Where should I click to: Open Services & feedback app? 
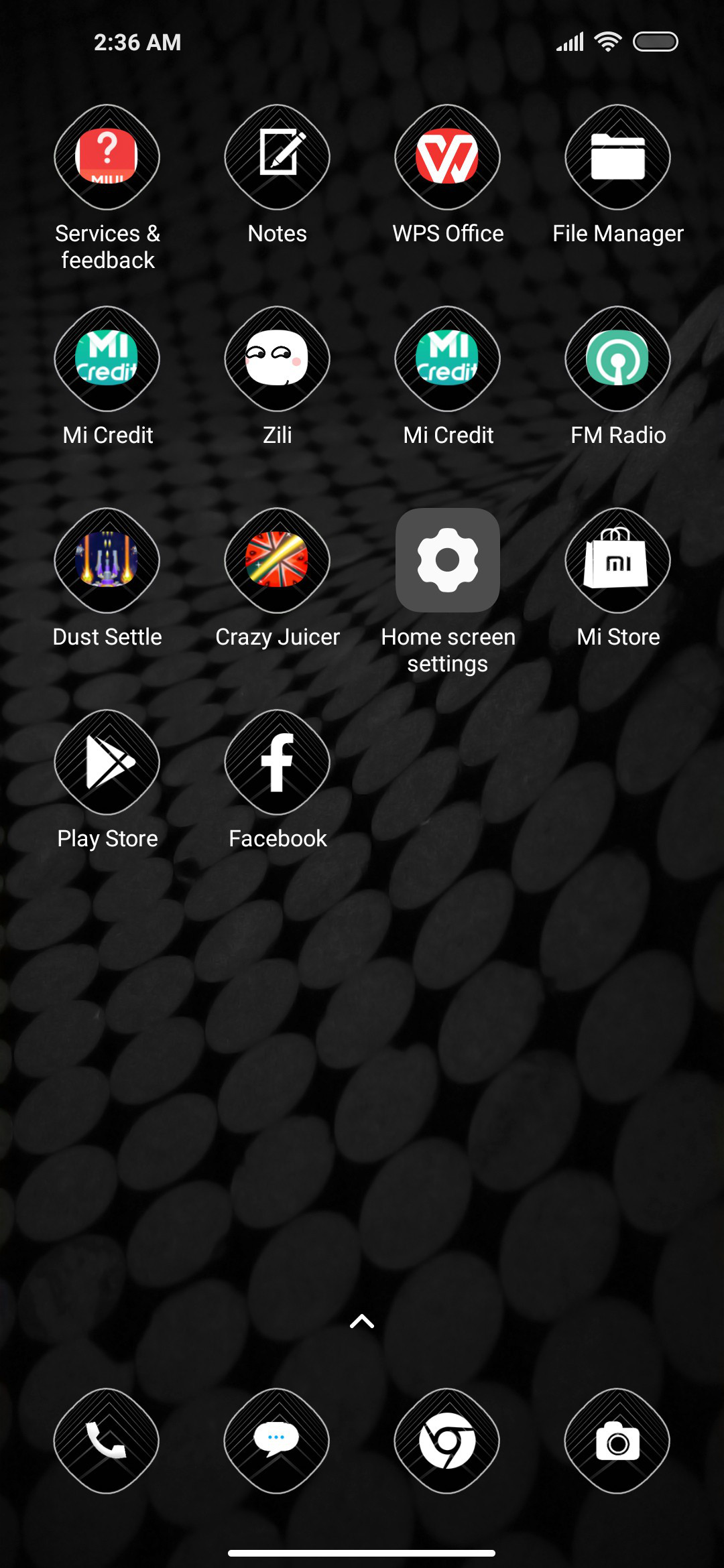coord(107,157)
